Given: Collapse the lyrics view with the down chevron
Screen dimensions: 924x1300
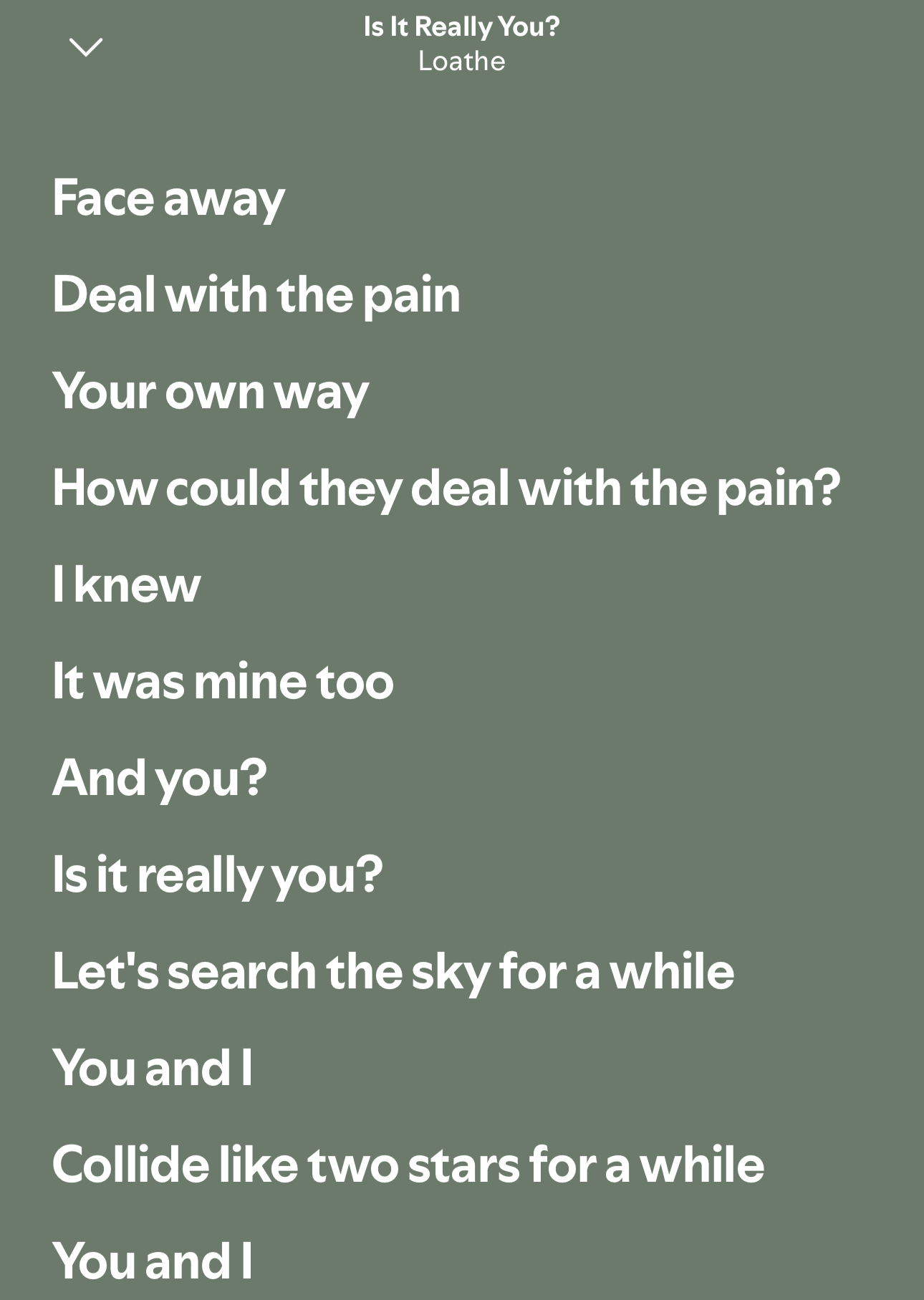Looking at the screenshot, I should 85,48.
